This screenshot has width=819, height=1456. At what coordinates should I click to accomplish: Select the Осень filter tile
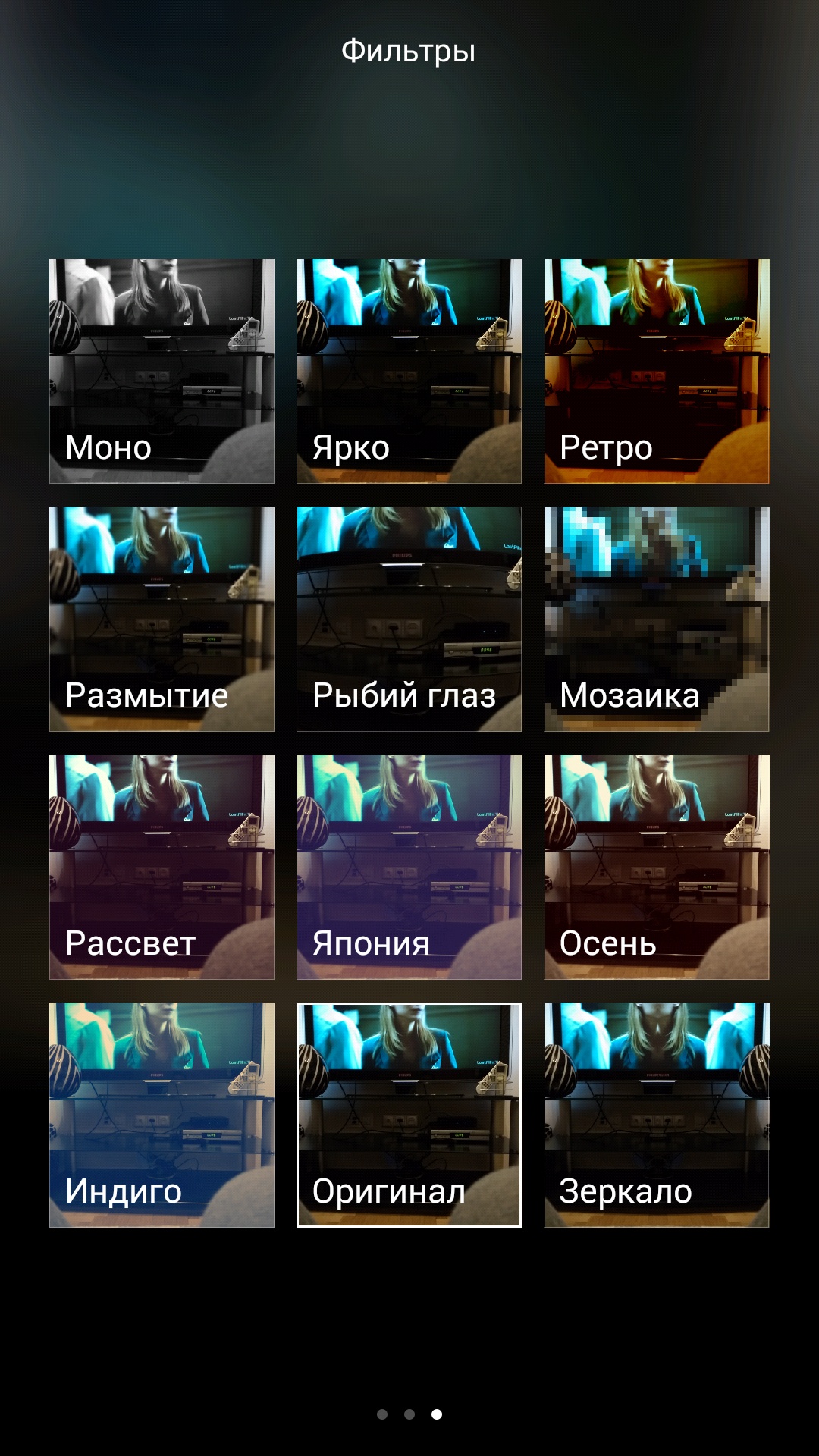coord(657,867)
